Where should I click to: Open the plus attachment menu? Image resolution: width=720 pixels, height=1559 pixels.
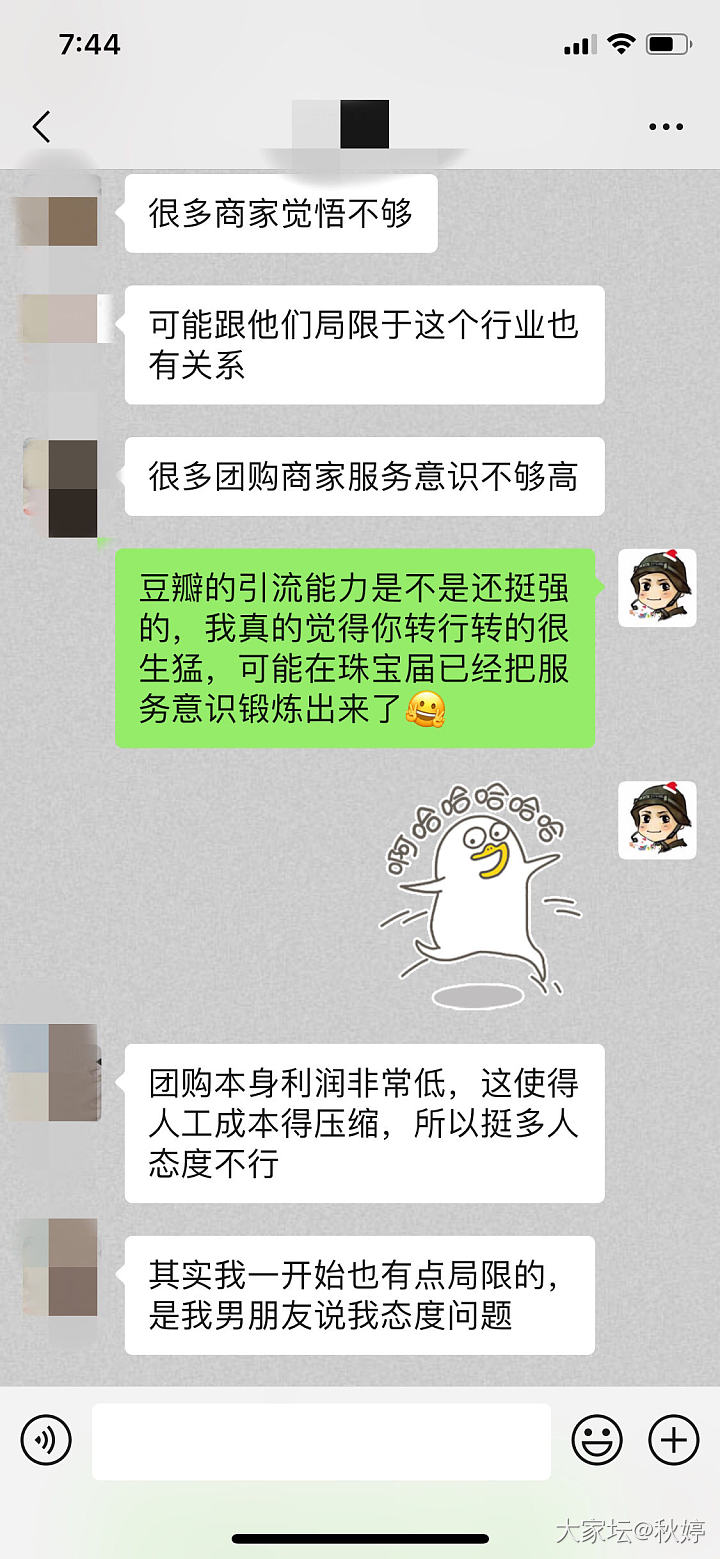(674, 1441)
